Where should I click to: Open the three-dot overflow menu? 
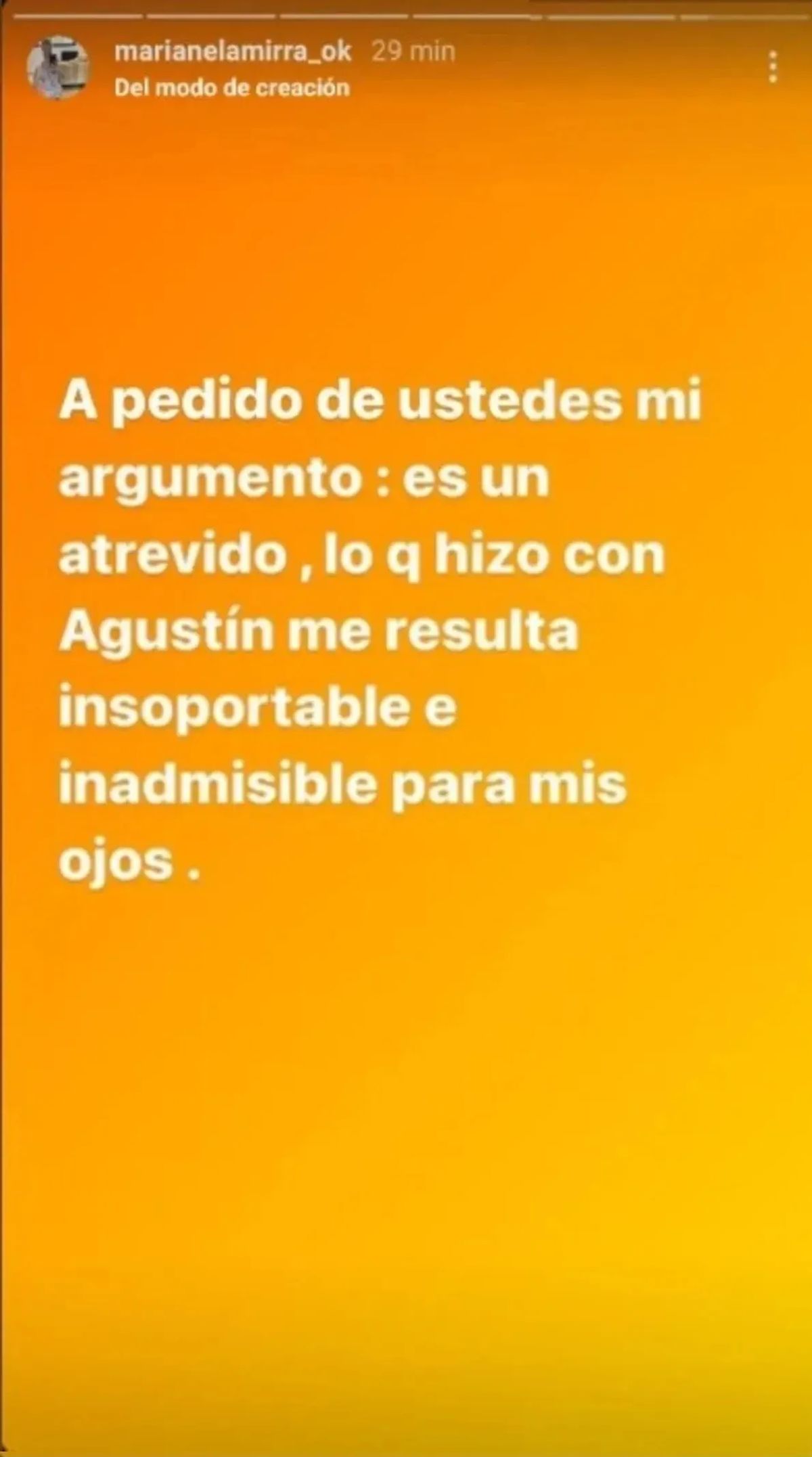[x=773, y=68]
